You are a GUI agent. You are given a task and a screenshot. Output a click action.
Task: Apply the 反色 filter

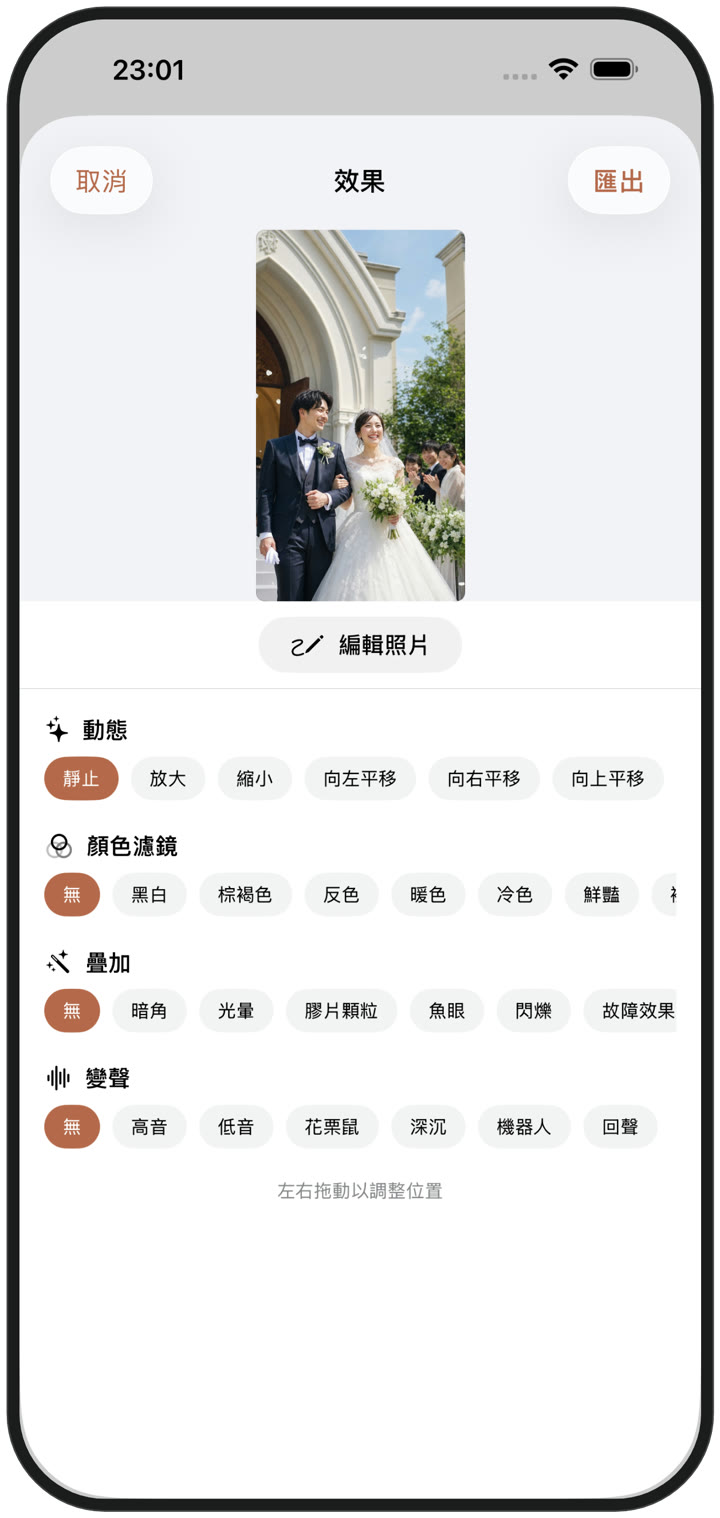342,895
